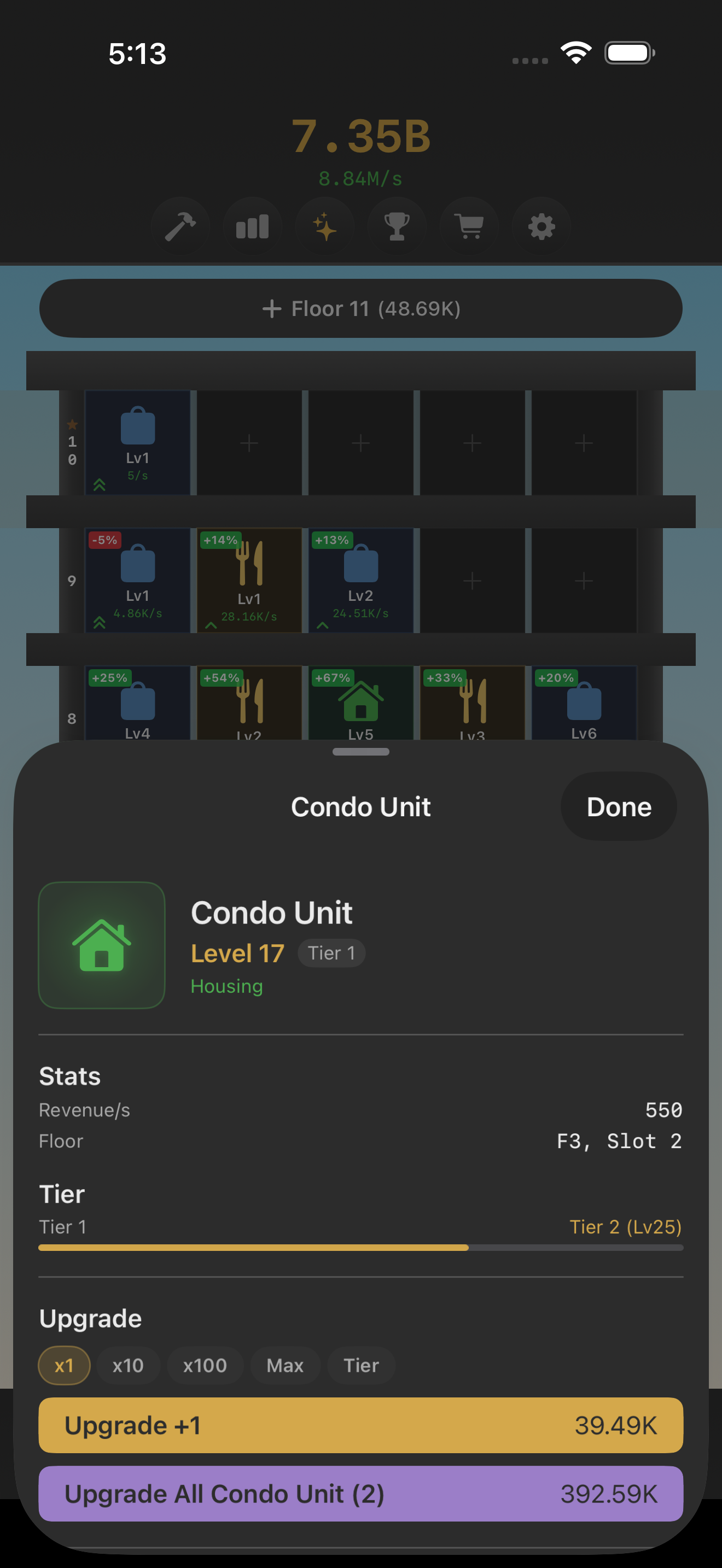Screen dimensions: 722x1568
Task: Choose the Max upgrade option
Action: 284,1365
